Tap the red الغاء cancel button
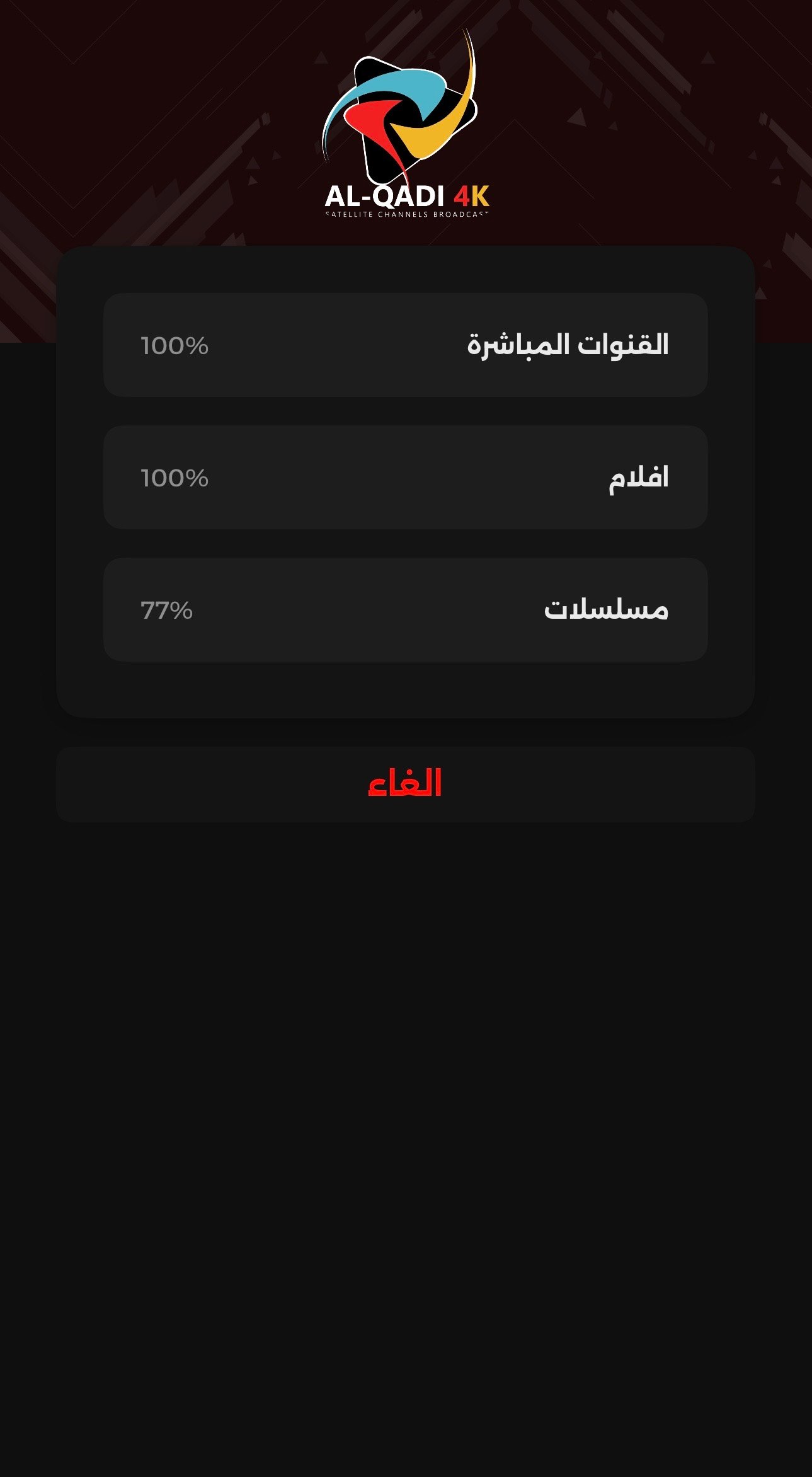Image resolution: width=812 pixels, height=1477 pixels. coord(405,784)
